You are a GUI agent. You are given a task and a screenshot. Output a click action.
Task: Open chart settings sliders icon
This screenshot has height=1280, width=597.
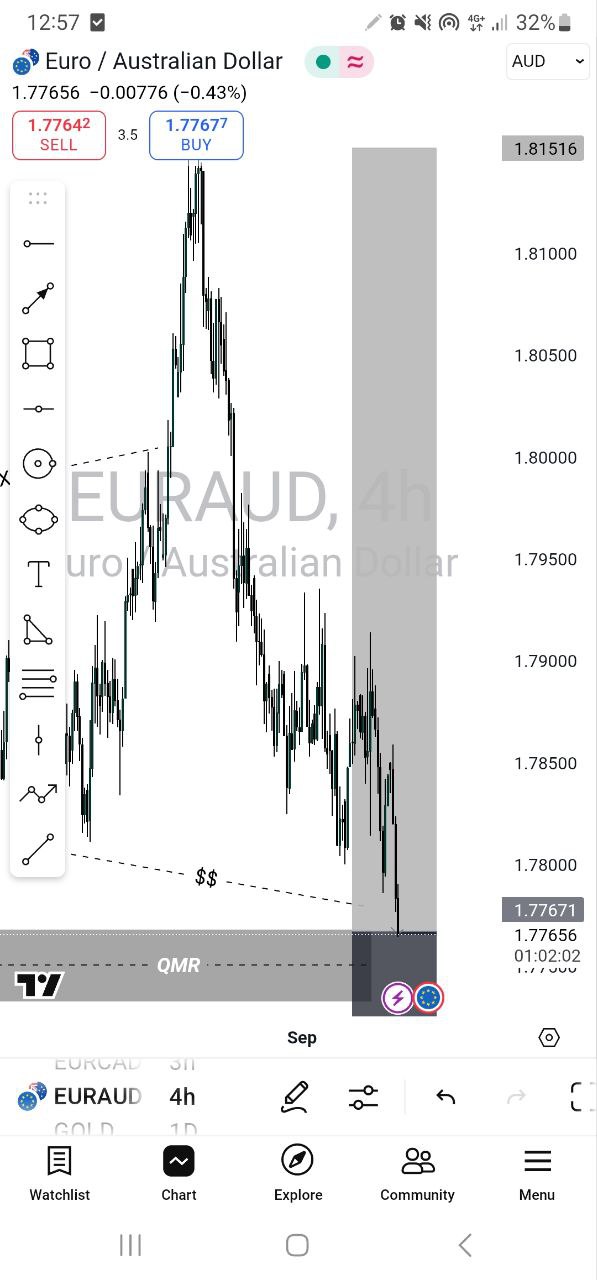364,1097
